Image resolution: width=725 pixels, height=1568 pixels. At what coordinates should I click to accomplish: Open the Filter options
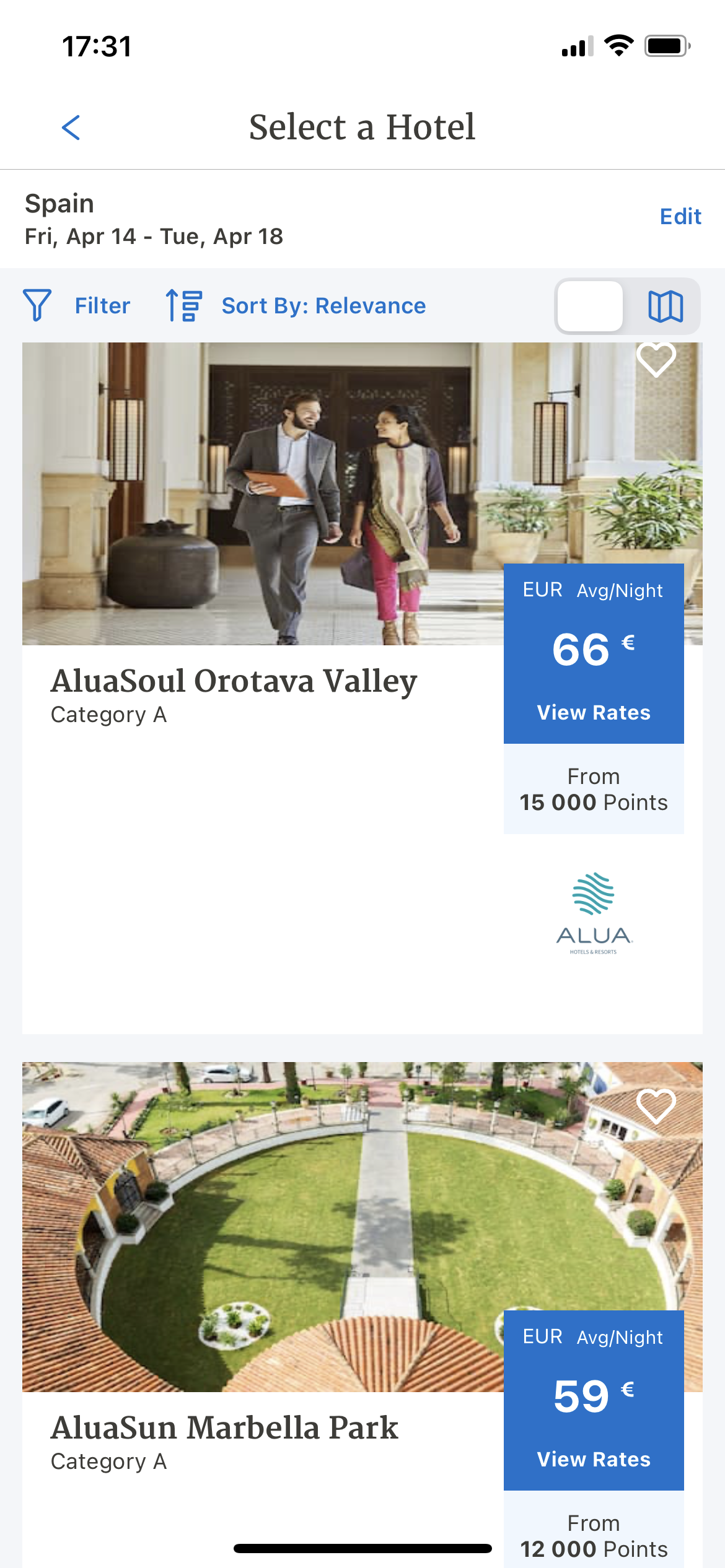[77, 306]
